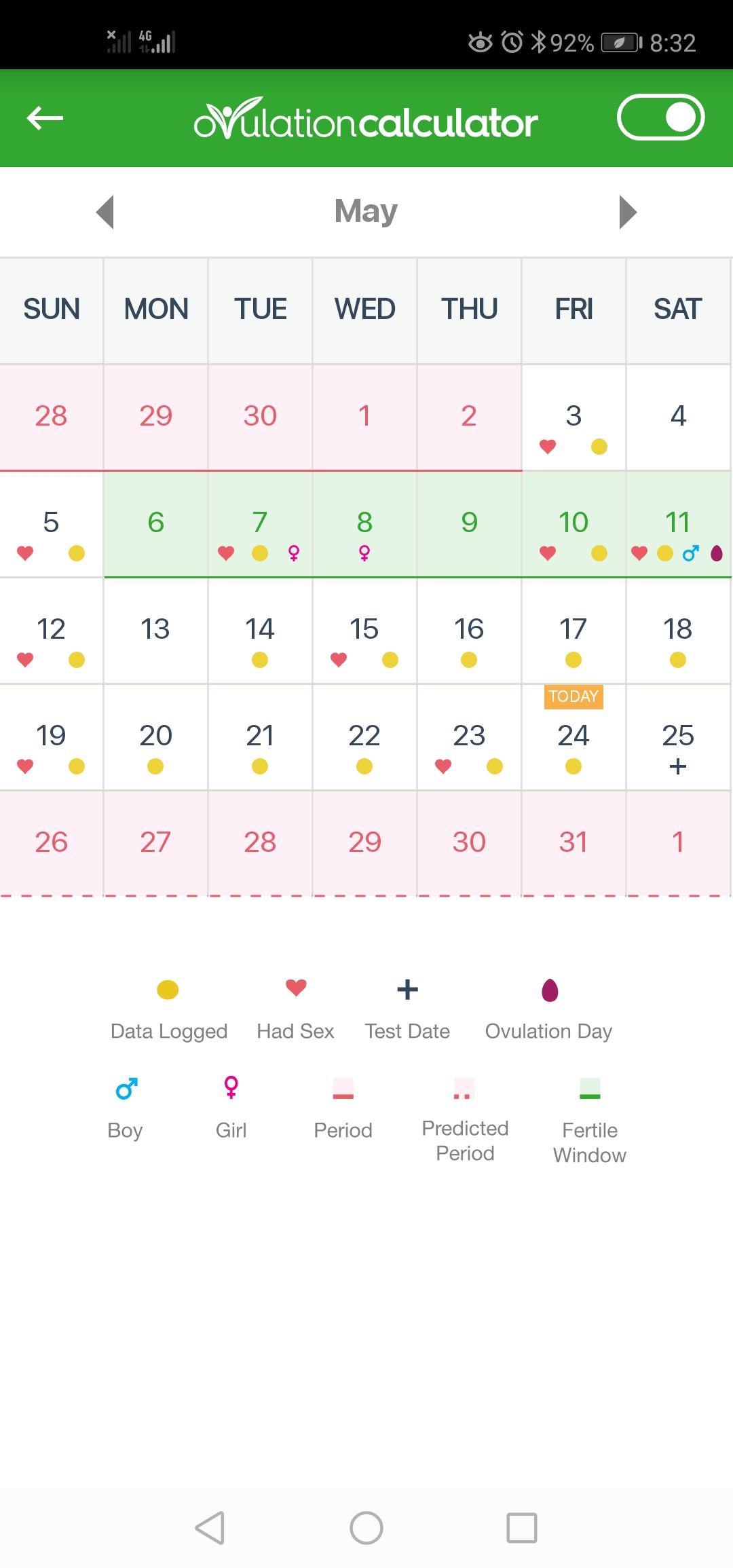Tap the system home button
Screen dimensions: 733x1568
pos(366,1528)
